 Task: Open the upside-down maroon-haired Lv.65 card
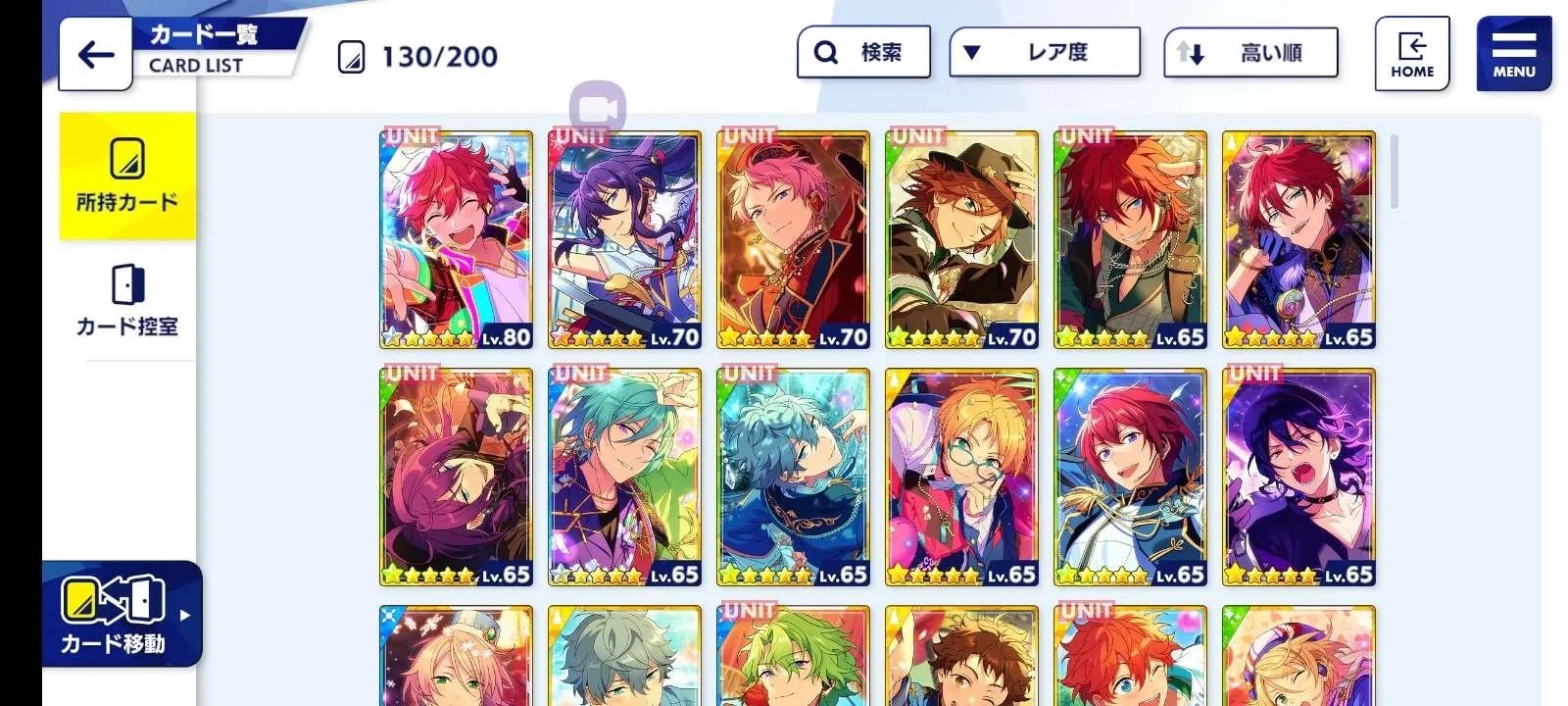click(x=456, y=477)
